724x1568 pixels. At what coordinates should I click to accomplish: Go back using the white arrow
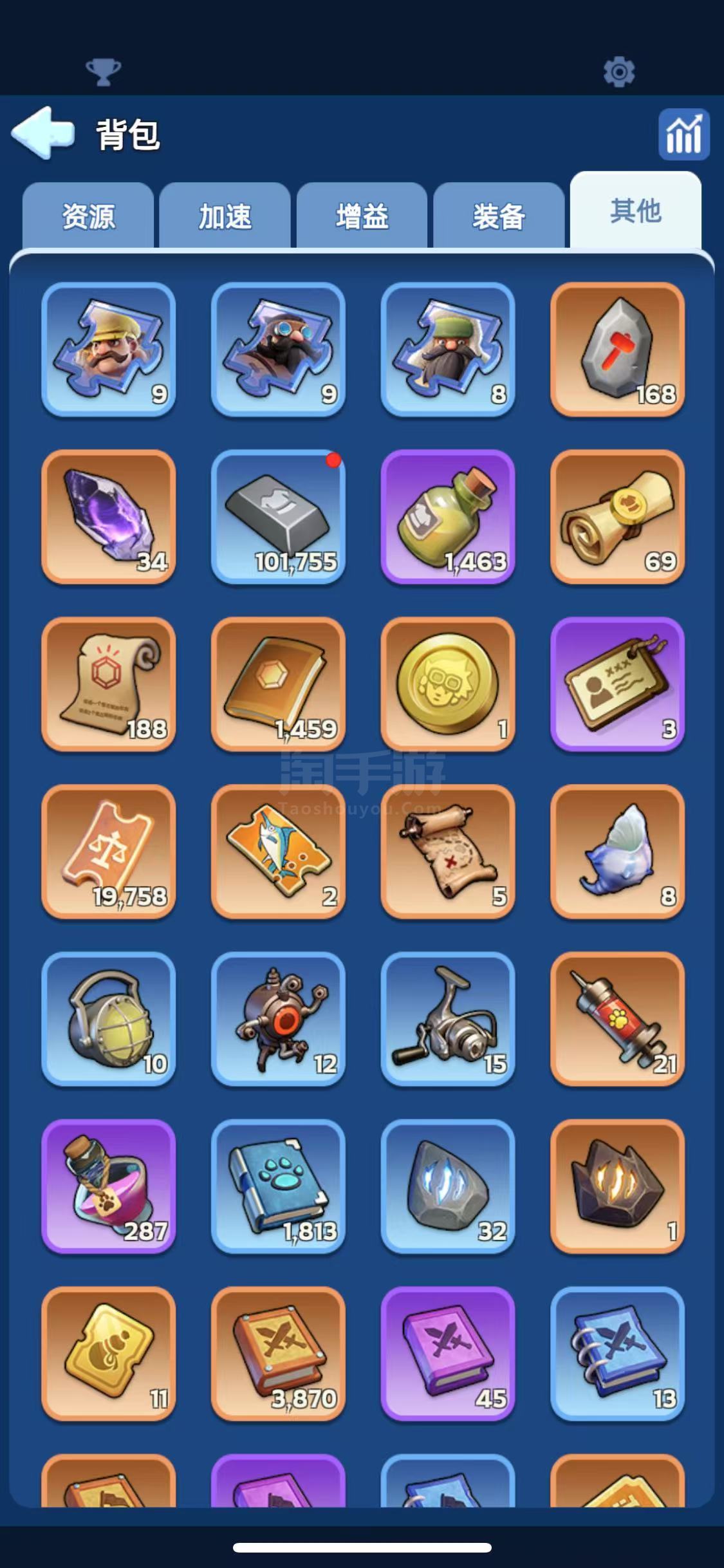[44, 133]
